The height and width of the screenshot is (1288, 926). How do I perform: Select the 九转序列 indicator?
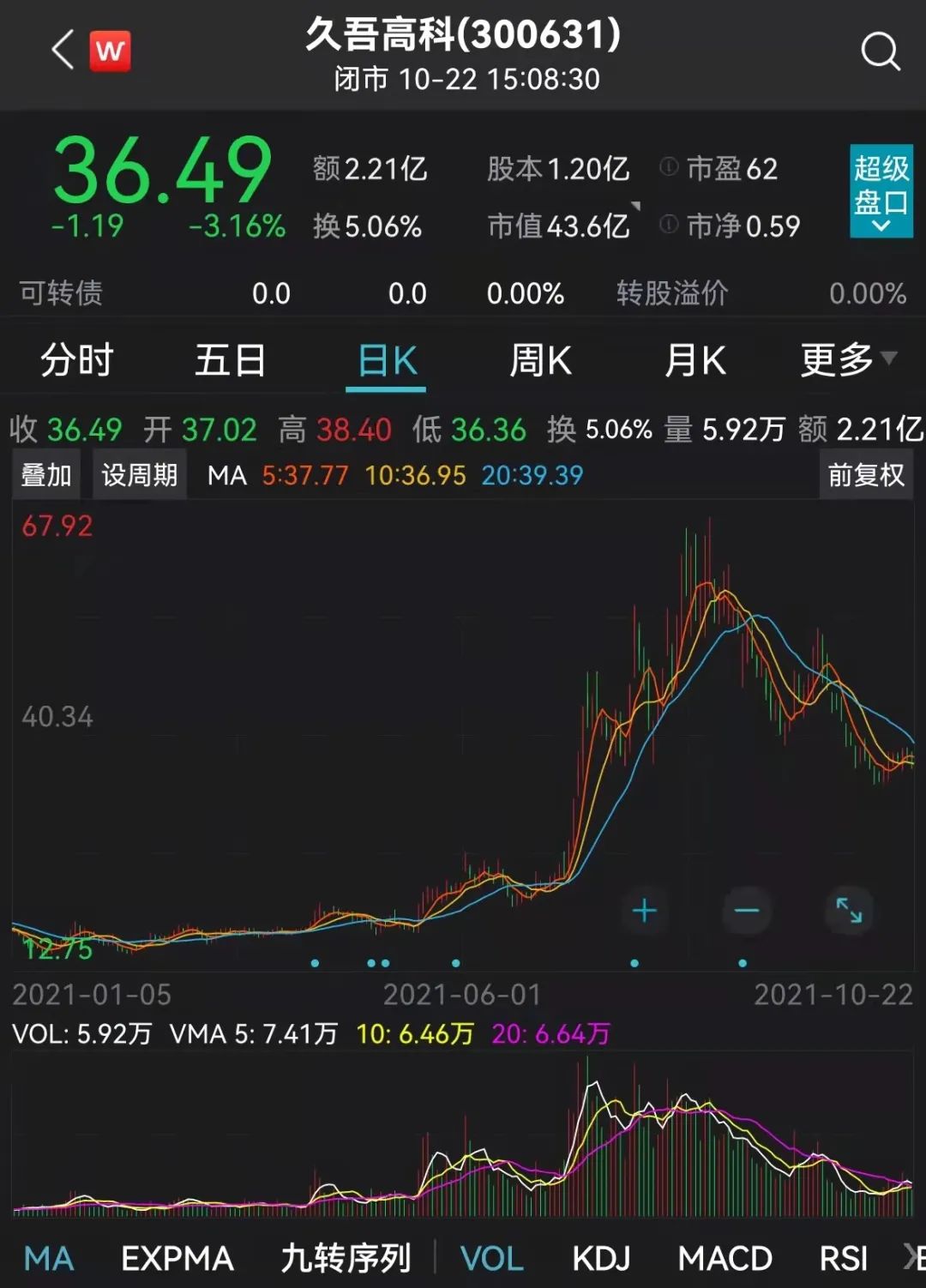346,1258
